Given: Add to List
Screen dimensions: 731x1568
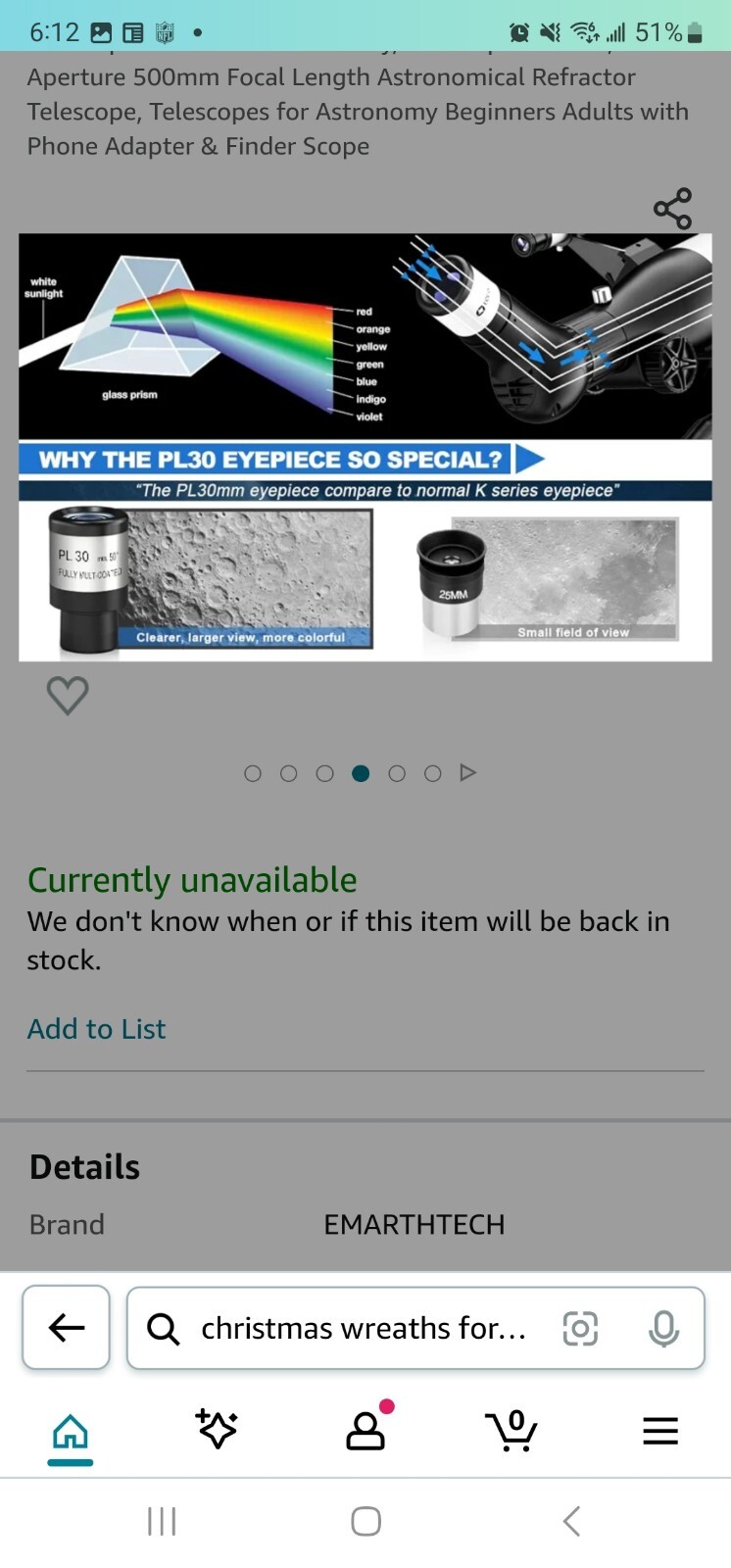Looking at the screenshot, I should tap(96, 1029).
